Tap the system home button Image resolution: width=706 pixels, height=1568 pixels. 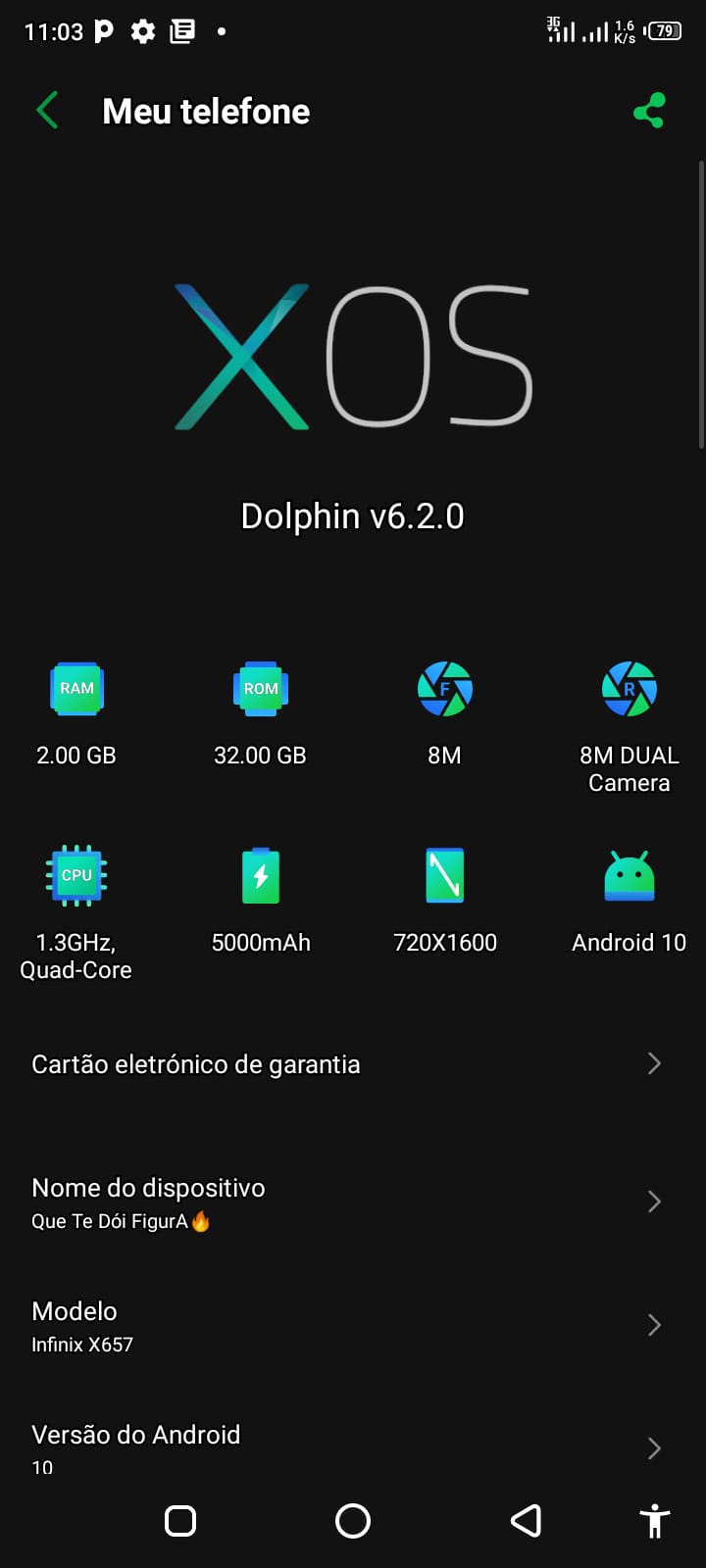(353, 1521)
